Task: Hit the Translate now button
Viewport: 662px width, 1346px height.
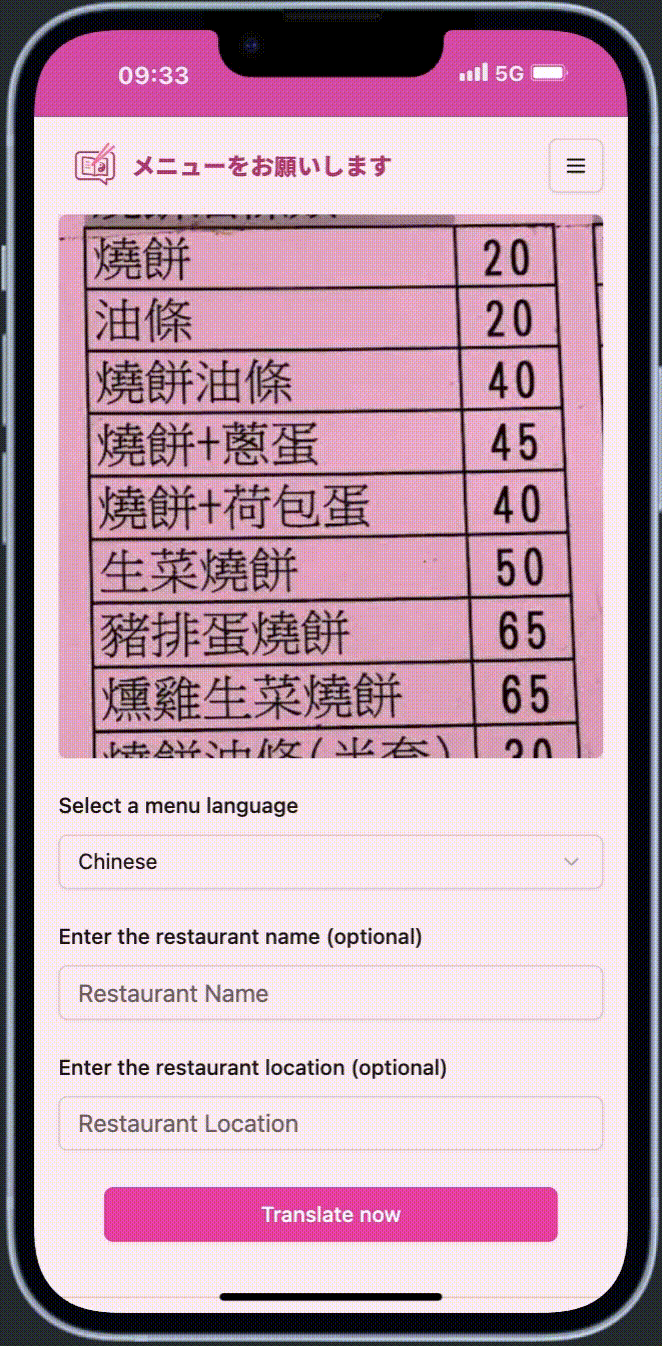Action: coord(330,1214)
